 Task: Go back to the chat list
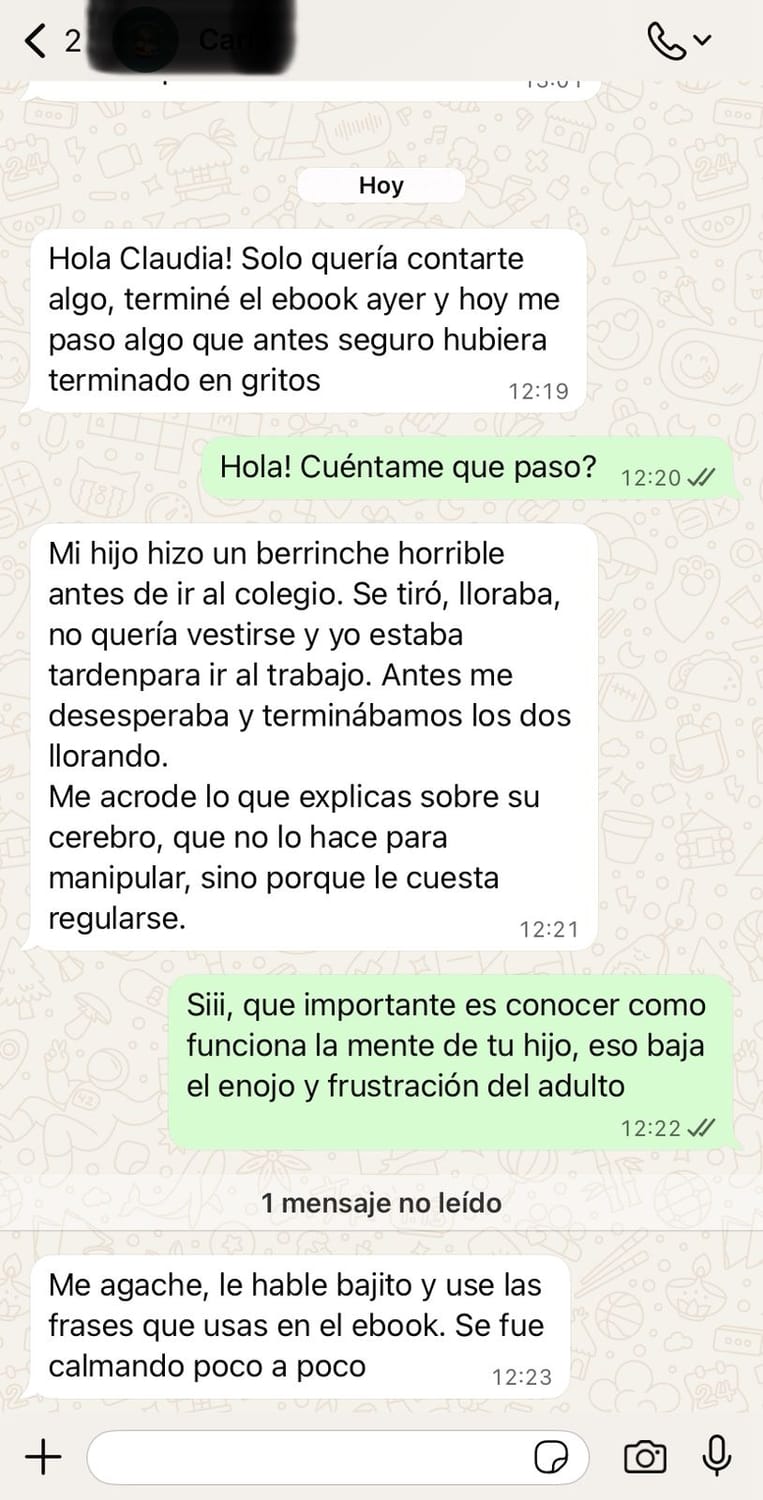(37, 41)
